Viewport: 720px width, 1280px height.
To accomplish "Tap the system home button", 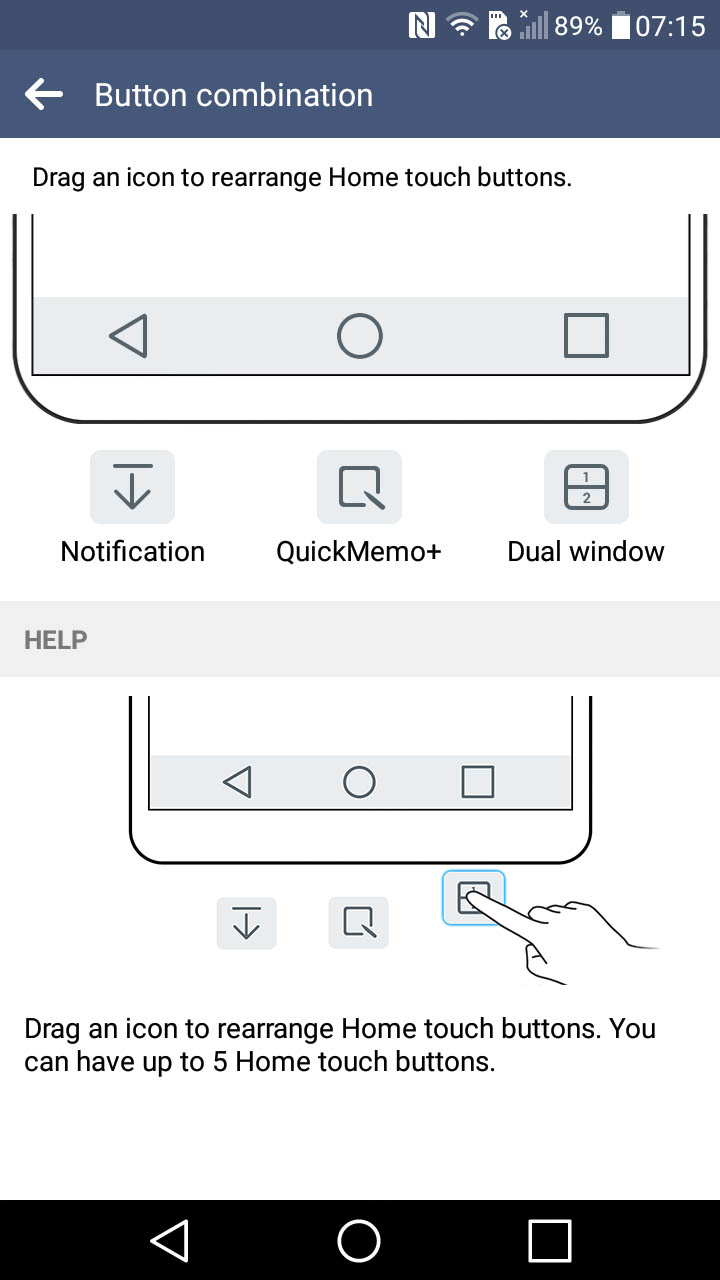I will coord(359,1241).
